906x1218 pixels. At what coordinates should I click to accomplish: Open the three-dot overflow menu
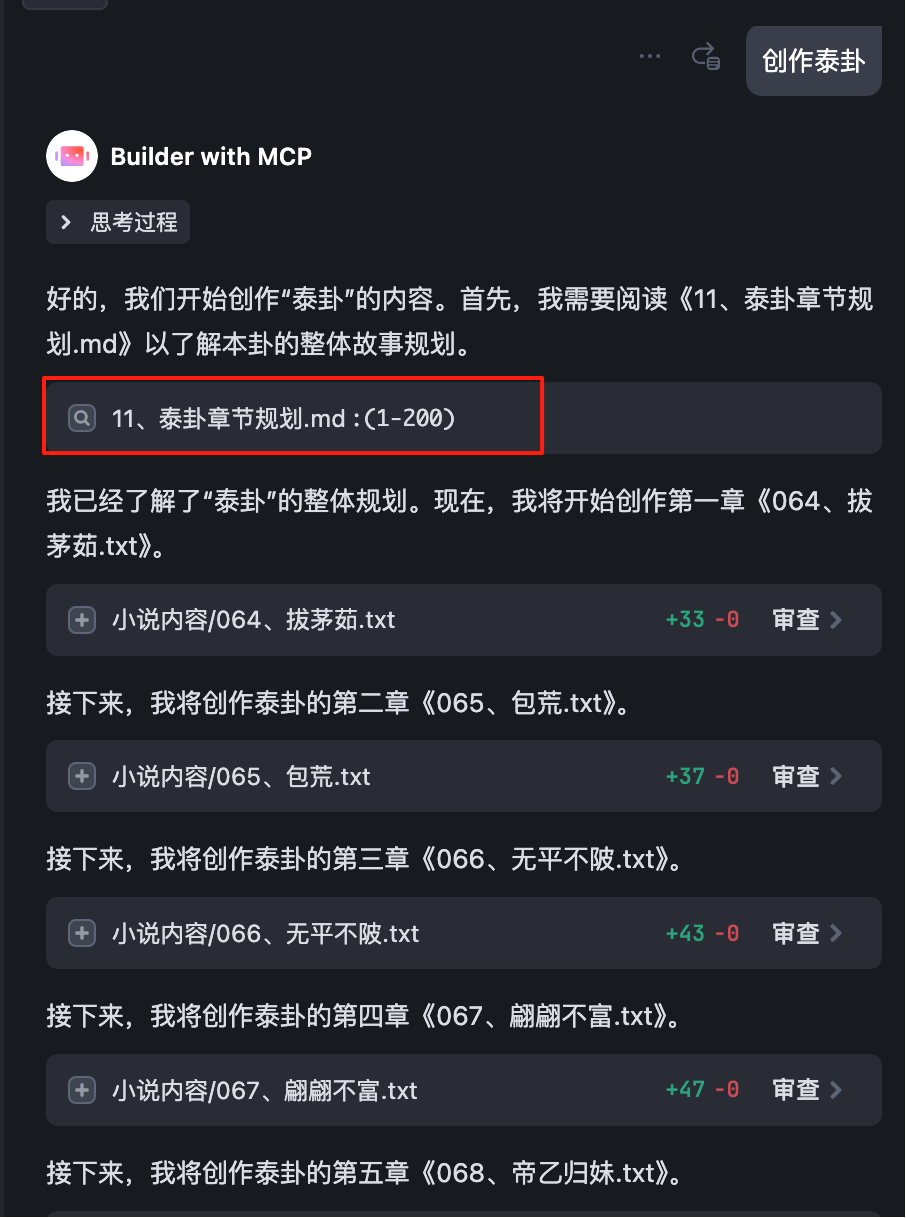[x=650, y=57]
